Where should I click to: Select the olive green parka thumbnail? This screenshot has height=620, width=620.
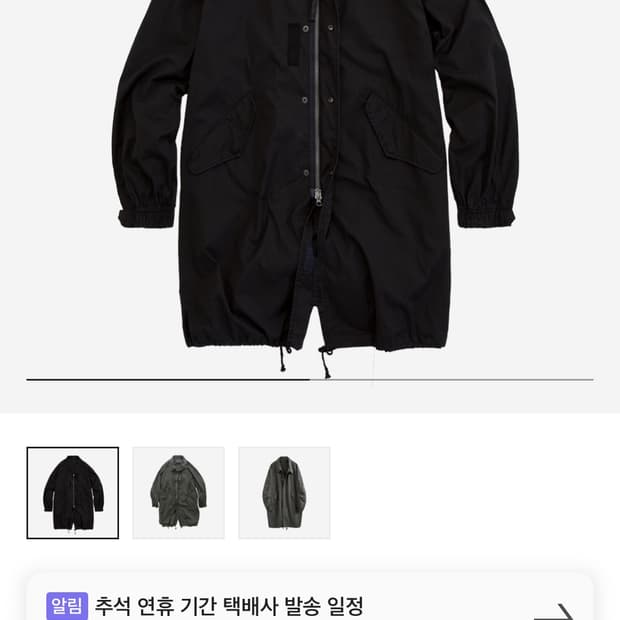click(x=178, y=493)
